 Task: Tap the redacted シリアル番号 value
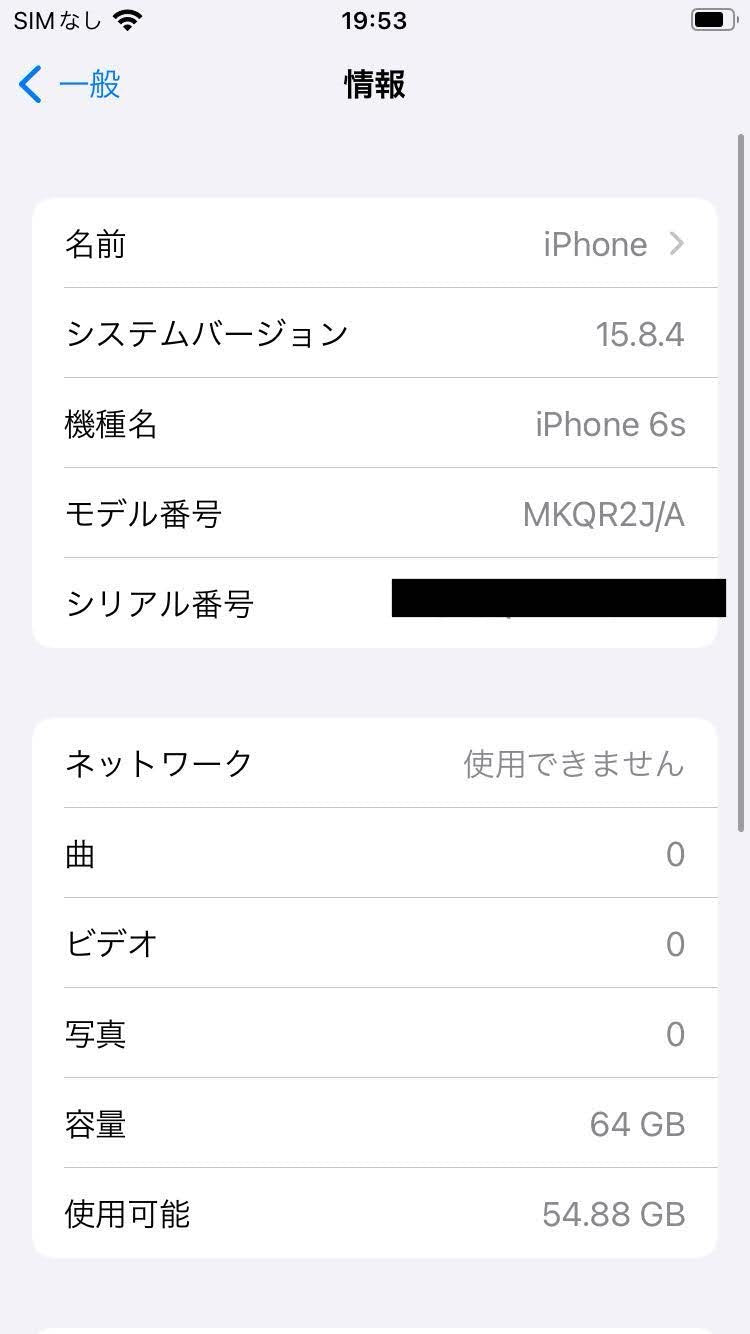click(560, 600)
